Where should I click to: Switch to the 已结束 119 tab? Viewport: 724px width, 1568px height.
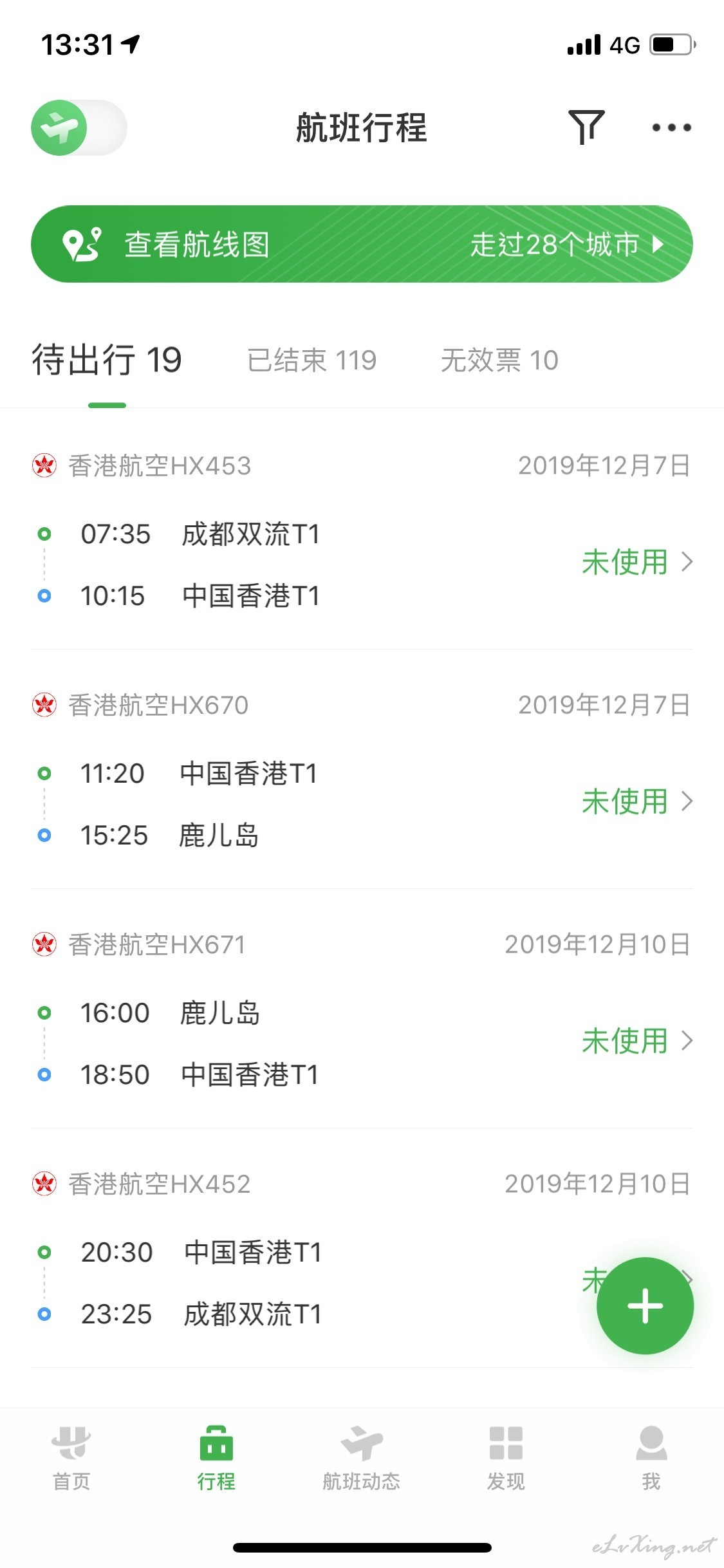(x=312, y=360)
